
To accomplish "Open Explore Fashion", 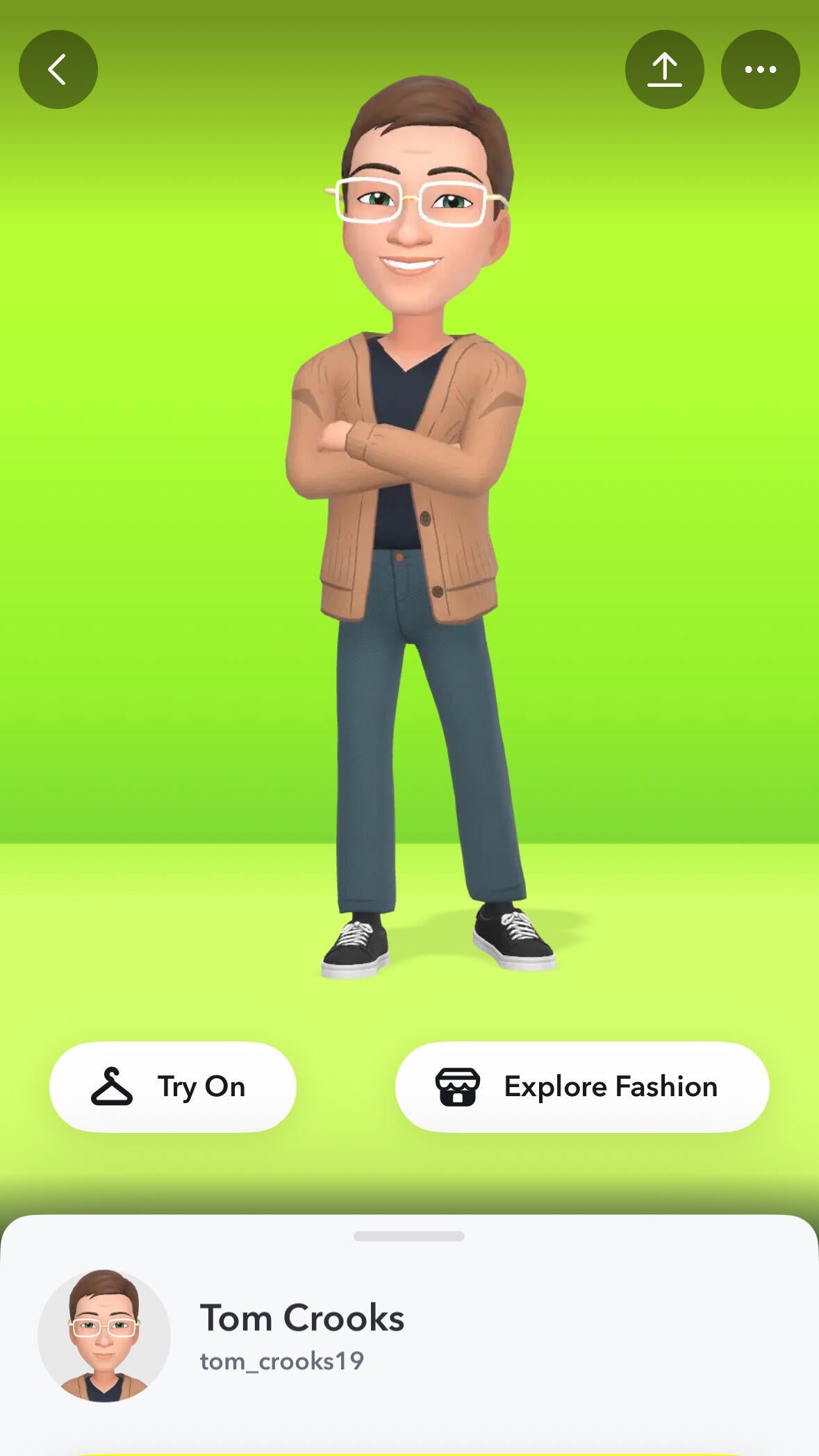I will tap(582, 1086).
